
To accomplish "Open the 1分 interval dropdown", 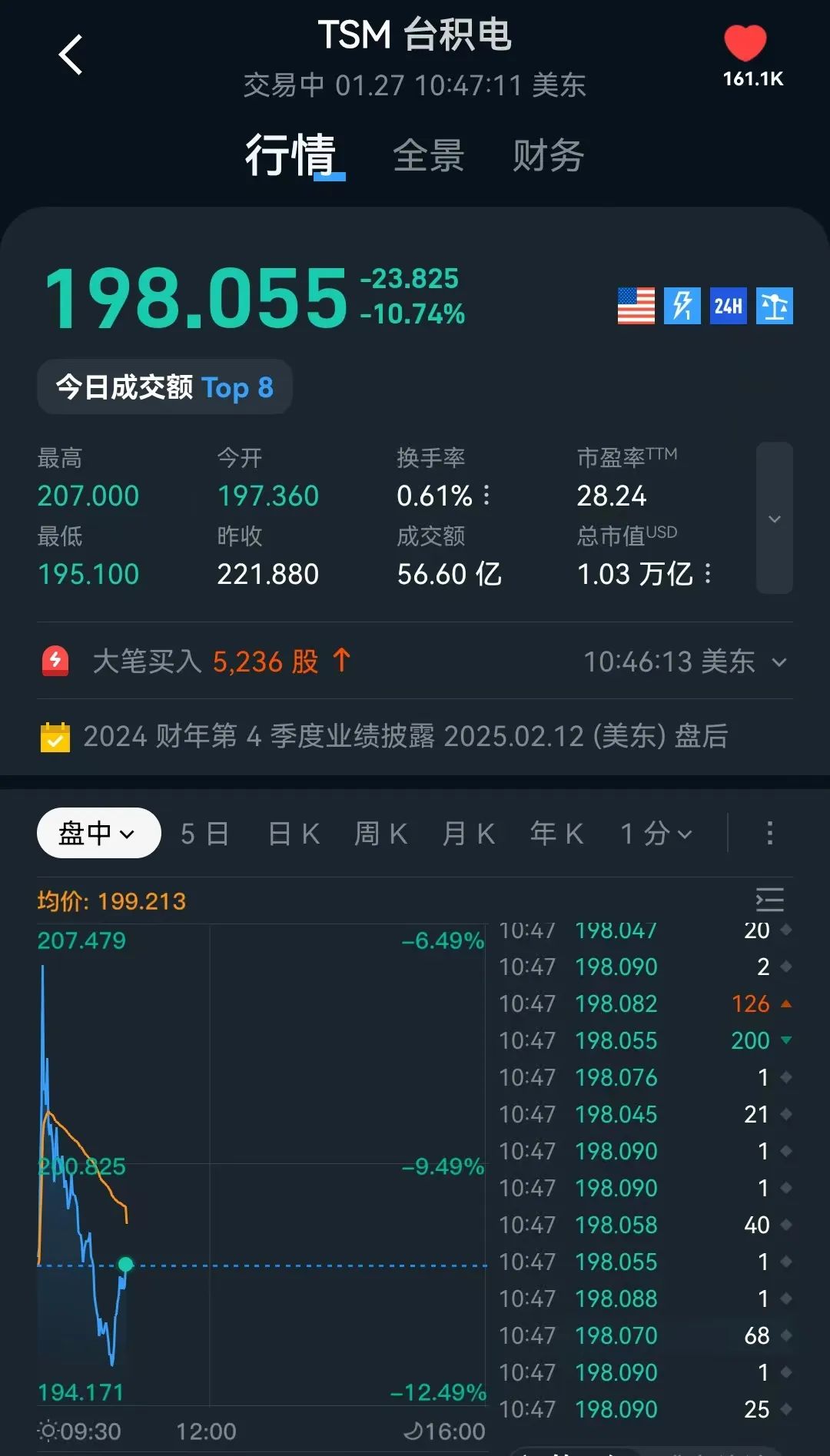I will 656,833.
